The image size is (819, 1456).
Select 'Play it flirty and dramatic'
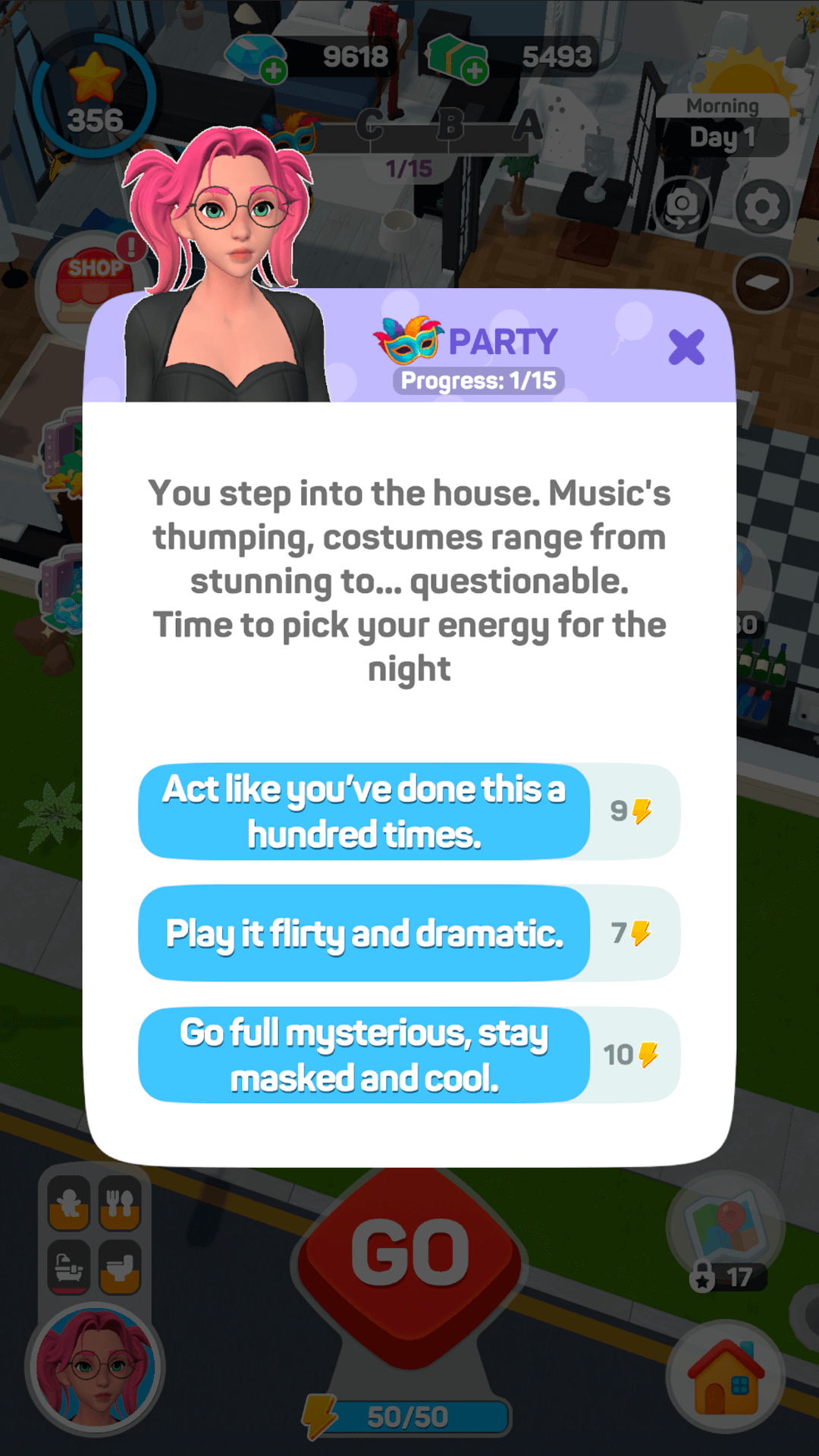point(364,934)
